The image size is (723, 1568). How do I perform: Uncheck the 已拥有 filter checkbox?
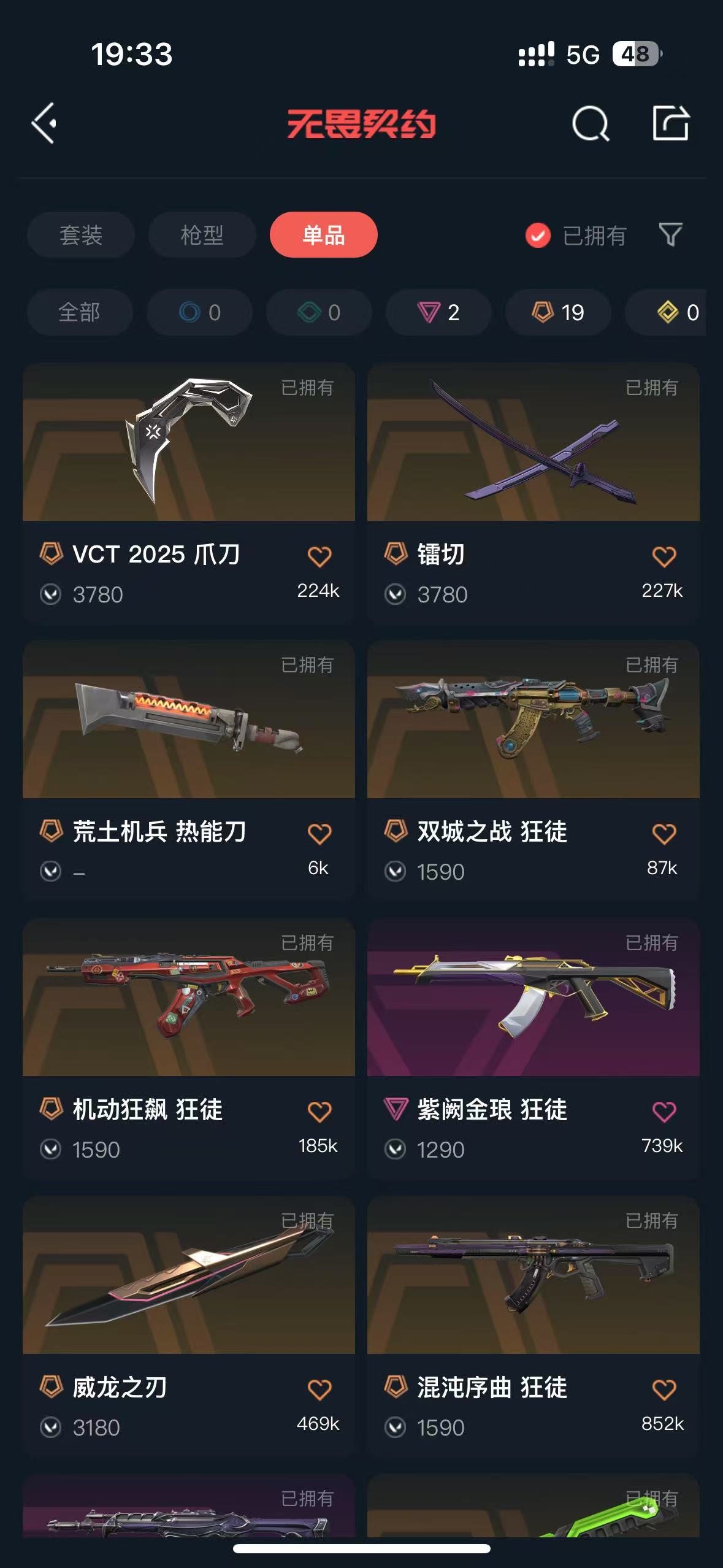tap(538, 236)
